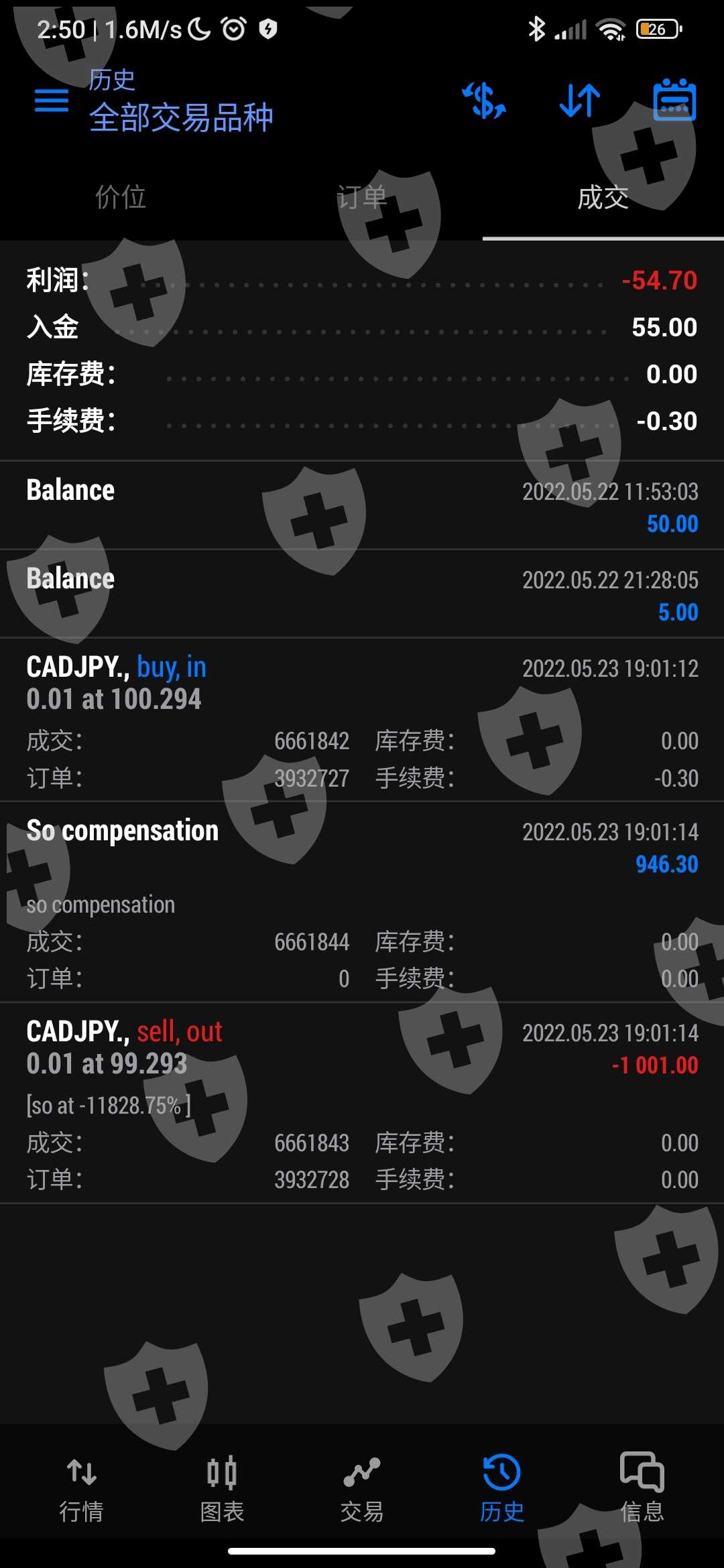Open the calendar date range picker
The image size is (724, 1568).
[674, 101]
